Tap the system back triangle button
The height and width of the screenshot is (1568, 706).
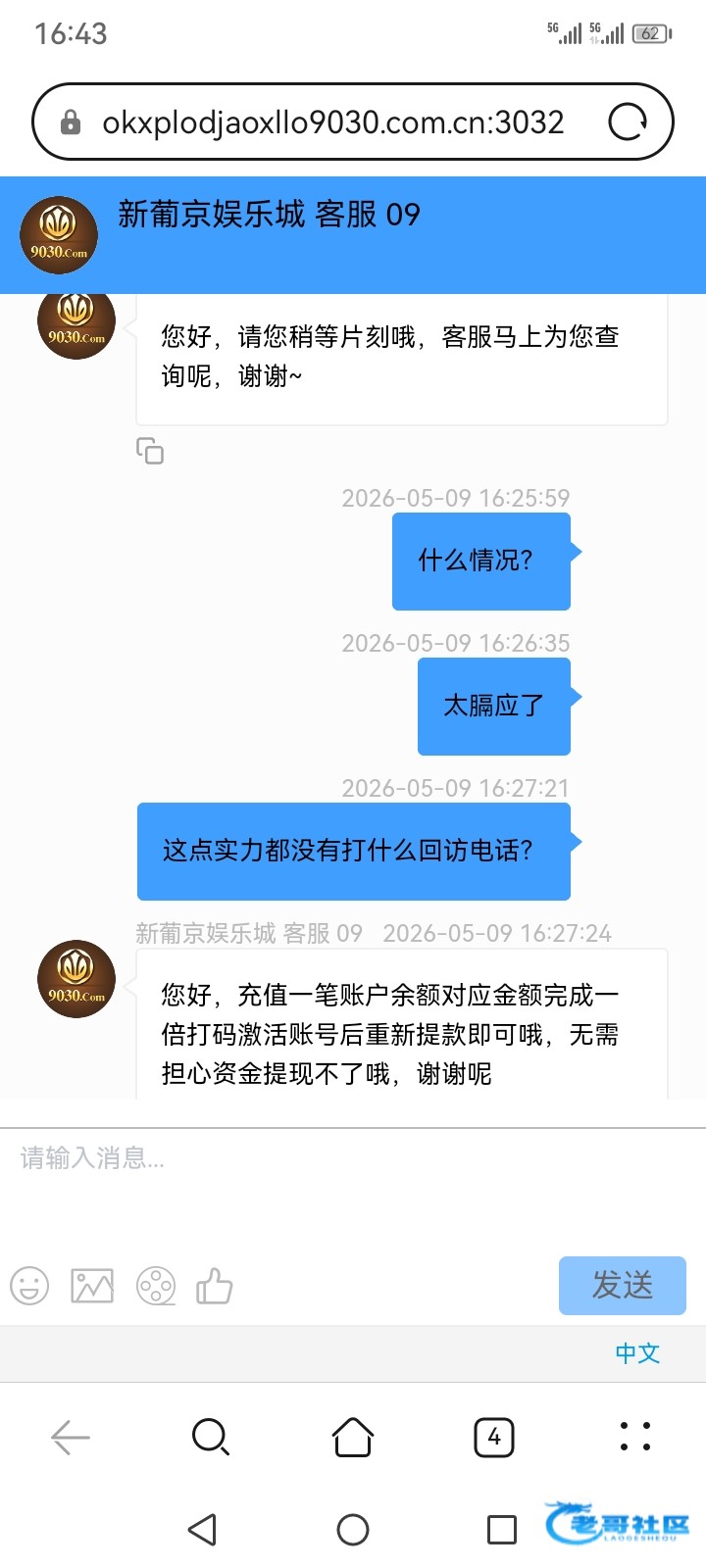click(x=202, y=1530)
